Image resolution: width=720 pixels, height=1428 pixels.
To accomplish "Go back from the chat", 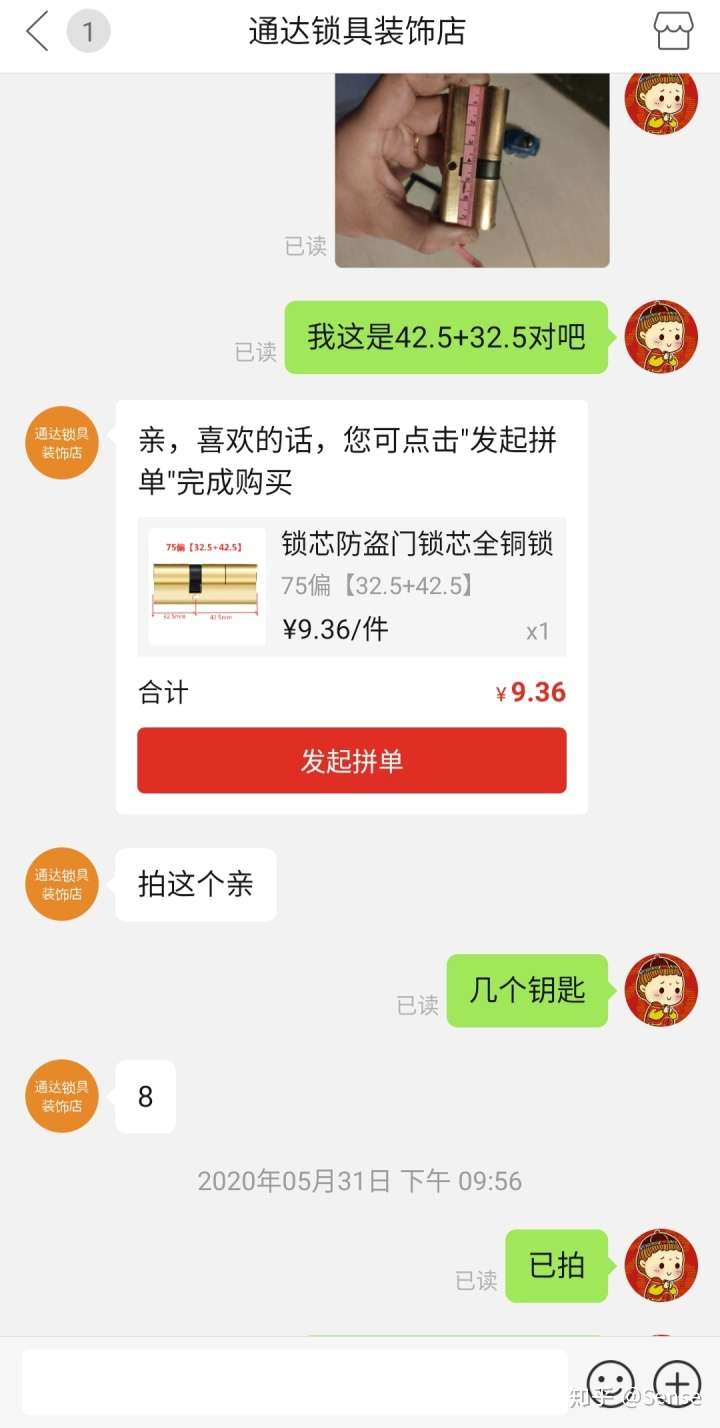I will [x=37, y=32].
